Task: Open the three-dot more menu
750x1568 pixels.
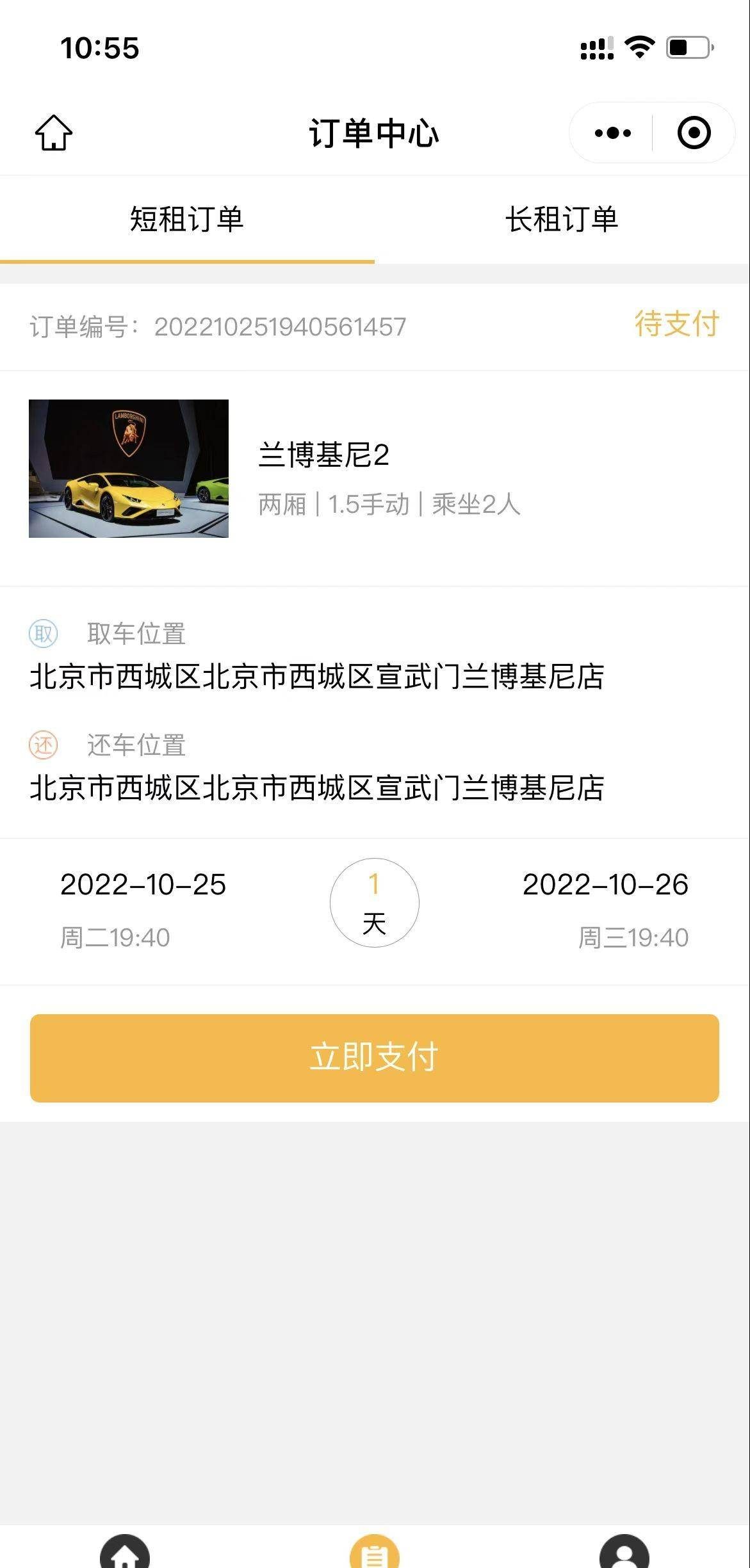Action: (x=612, y=133)
